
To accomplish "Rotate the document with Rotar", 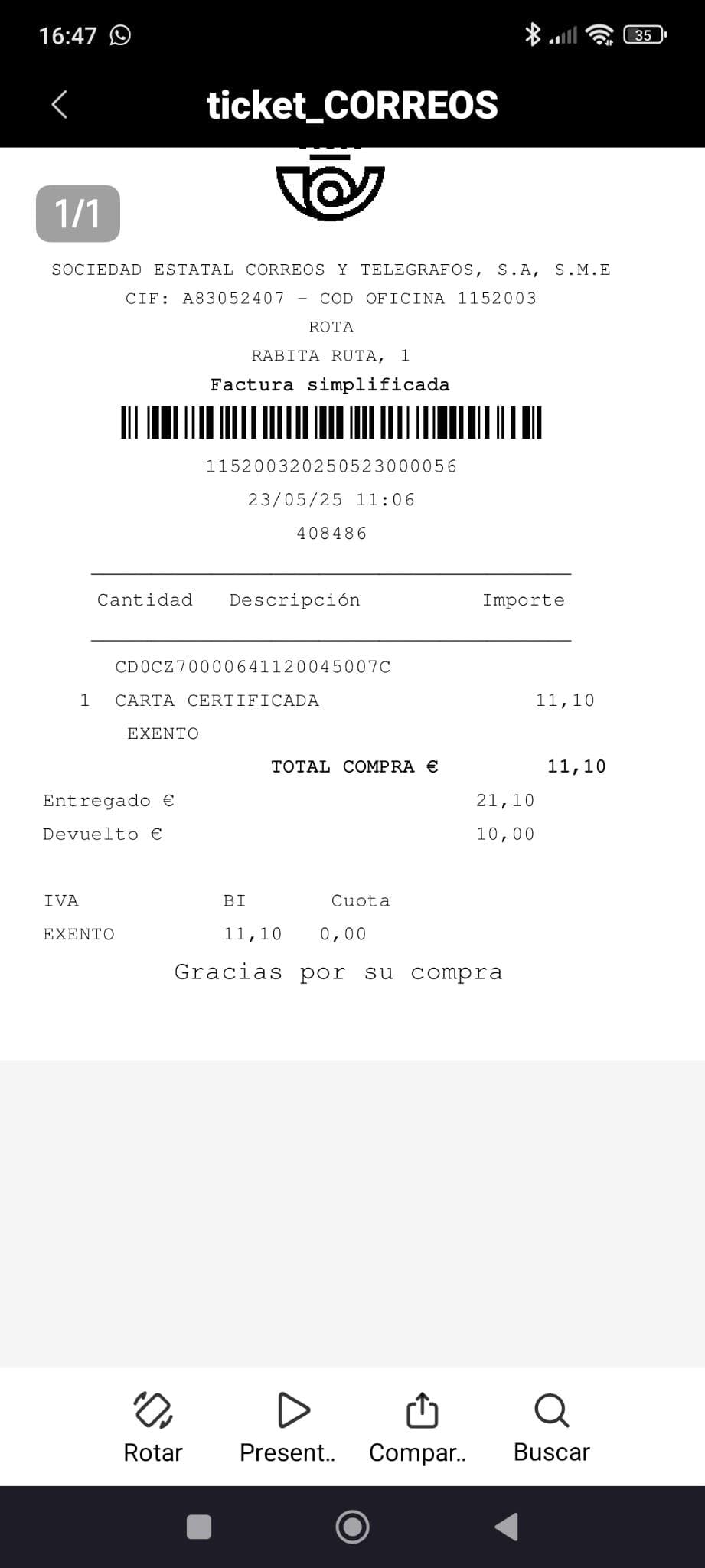I will [153, 1428].
